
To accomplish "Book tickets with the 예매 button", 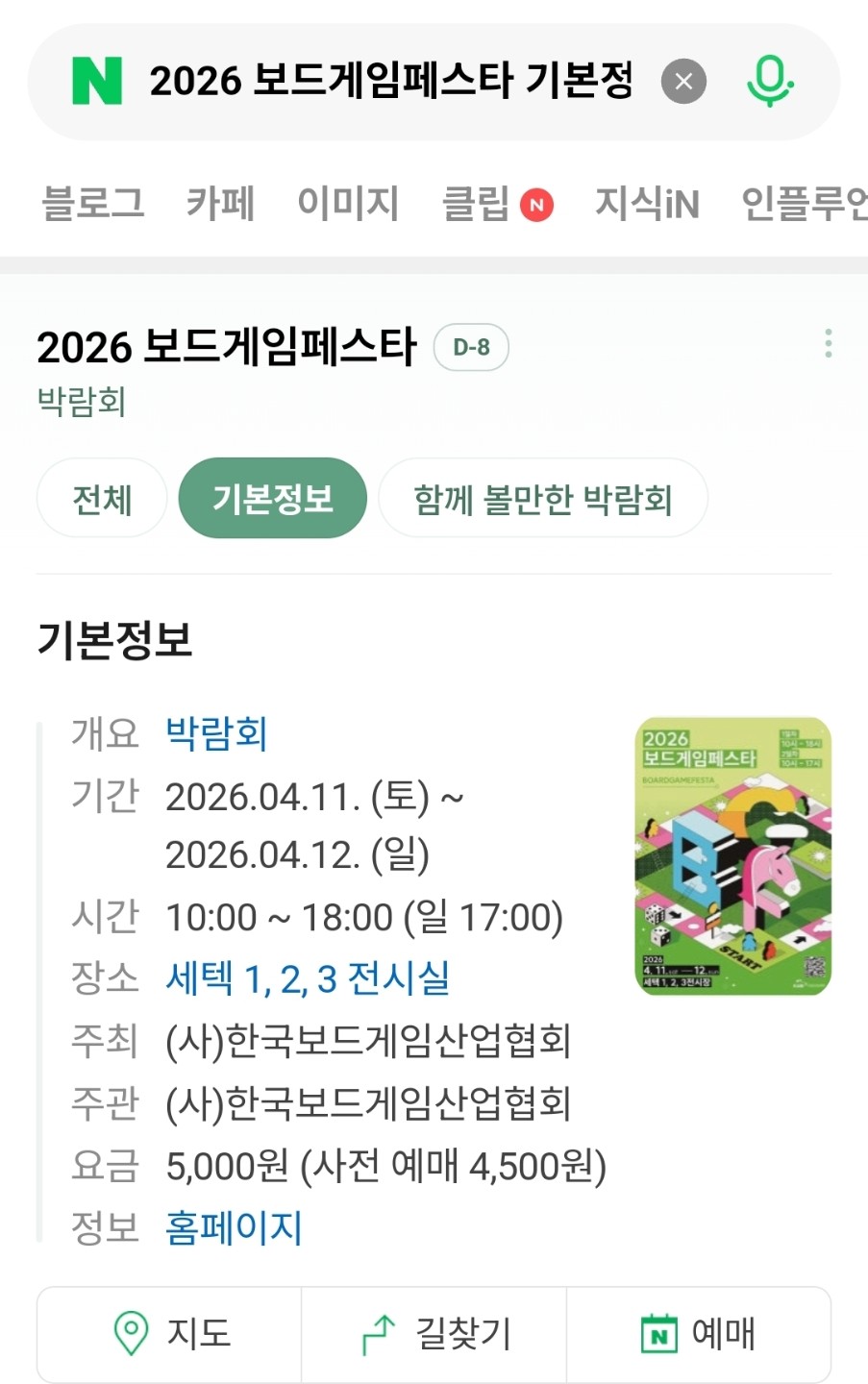I will click(x=699, y=1333).
